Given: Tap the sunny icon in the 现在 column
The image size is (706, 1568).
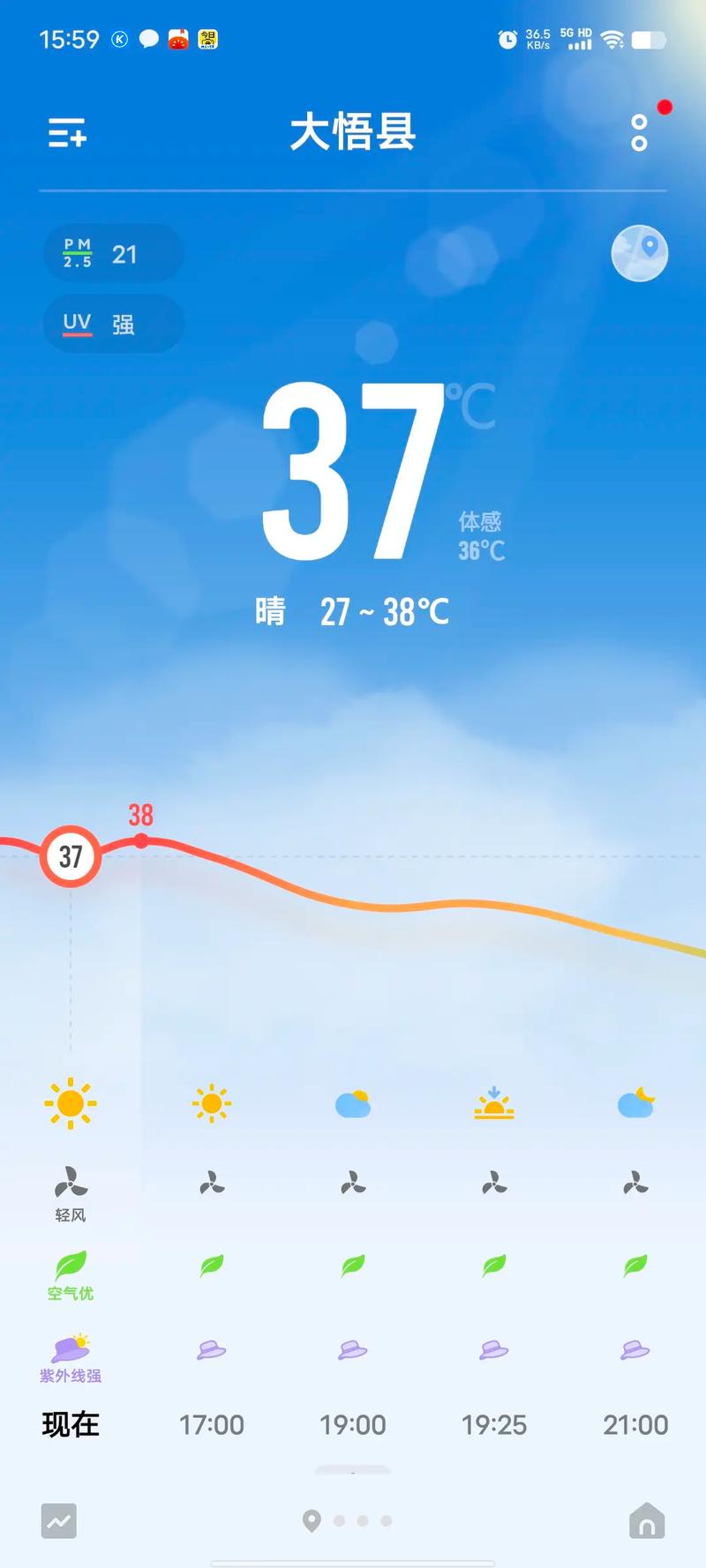Looking at the screenshot, I should [x=70, y=1103].
